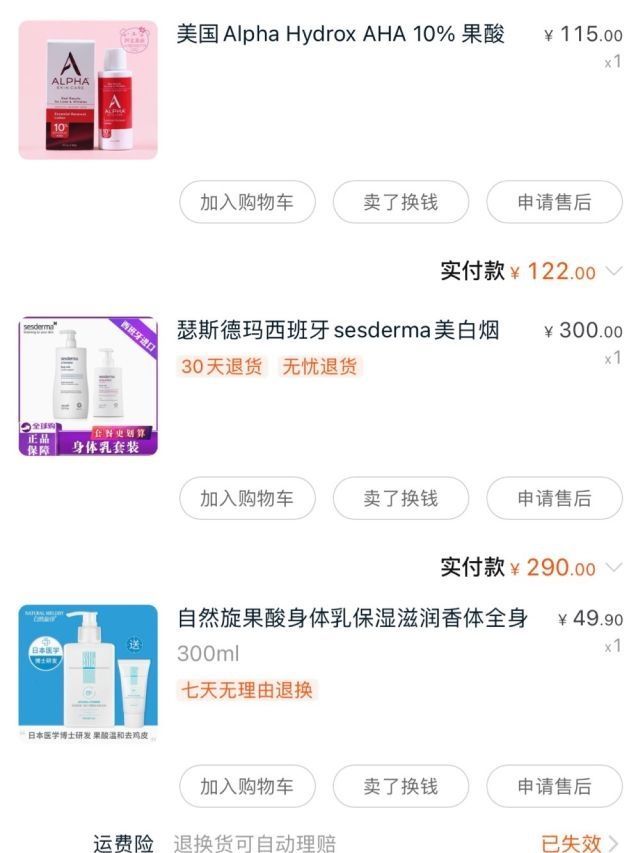Tap 卖了换钱 for the Alpha Hydrox item
The height and width of the screenshot is (853, 640).
400,202
